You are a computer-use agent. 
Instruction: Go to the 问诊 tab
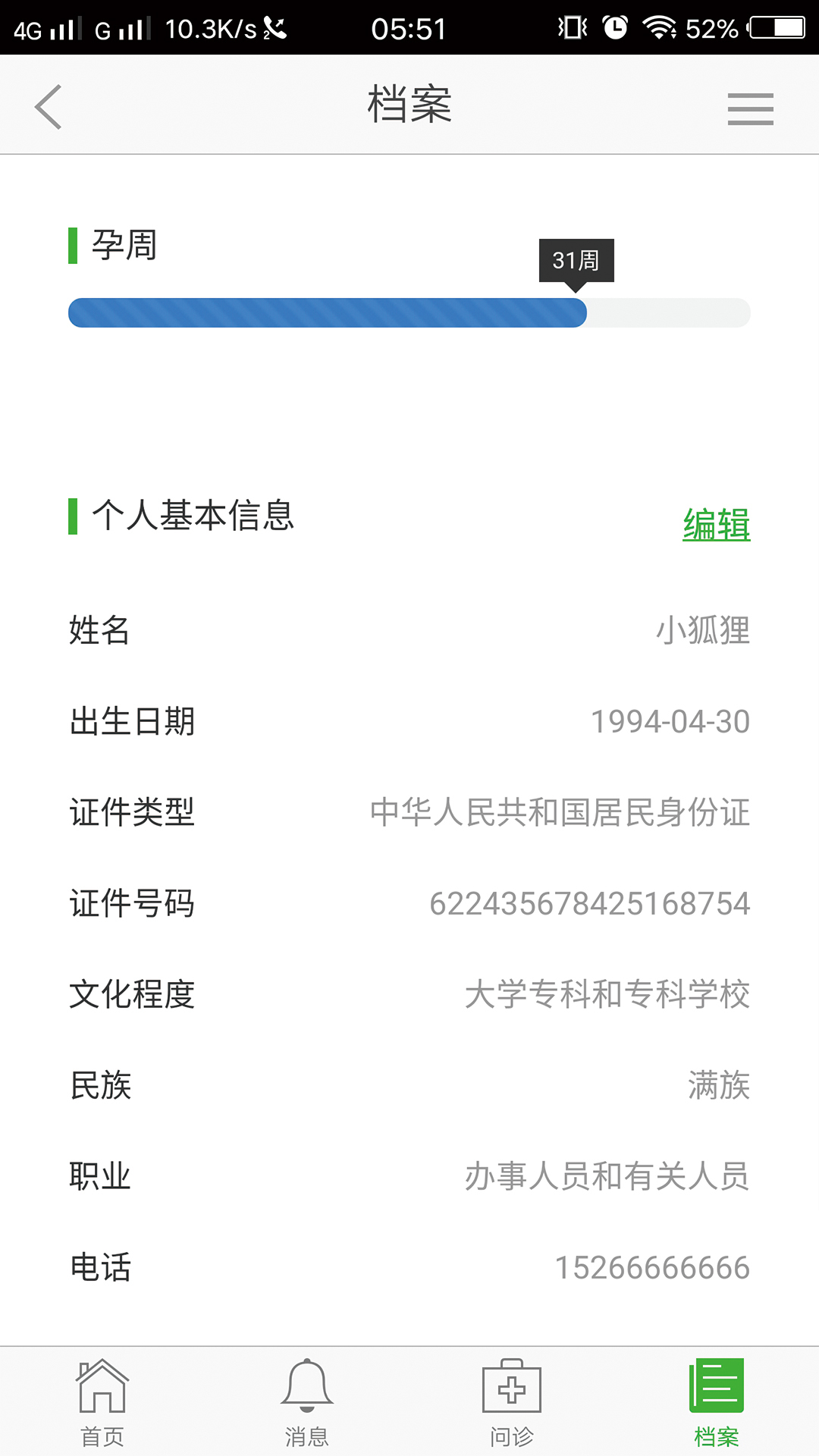(512, 1401)
